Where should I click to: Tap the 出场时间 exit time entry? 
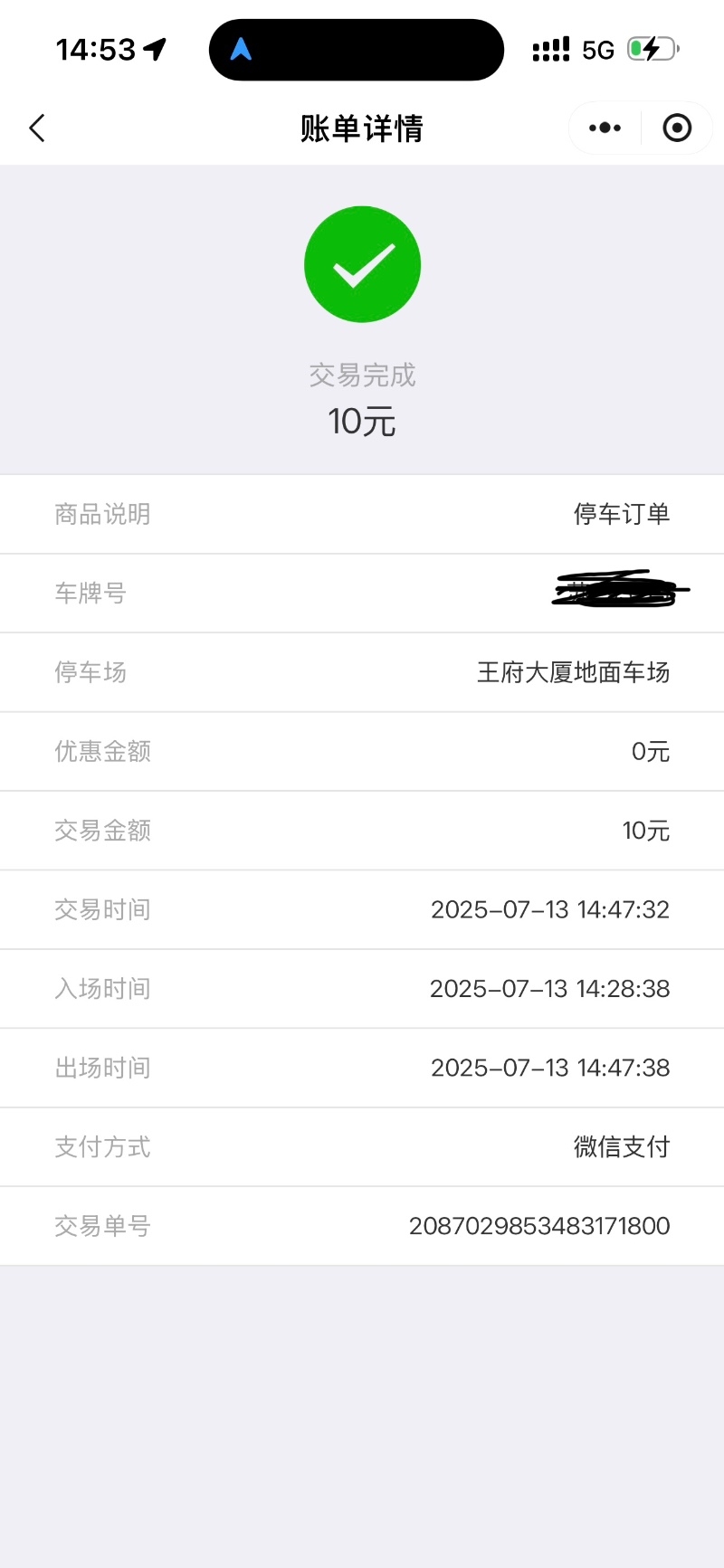(362, 1068)
